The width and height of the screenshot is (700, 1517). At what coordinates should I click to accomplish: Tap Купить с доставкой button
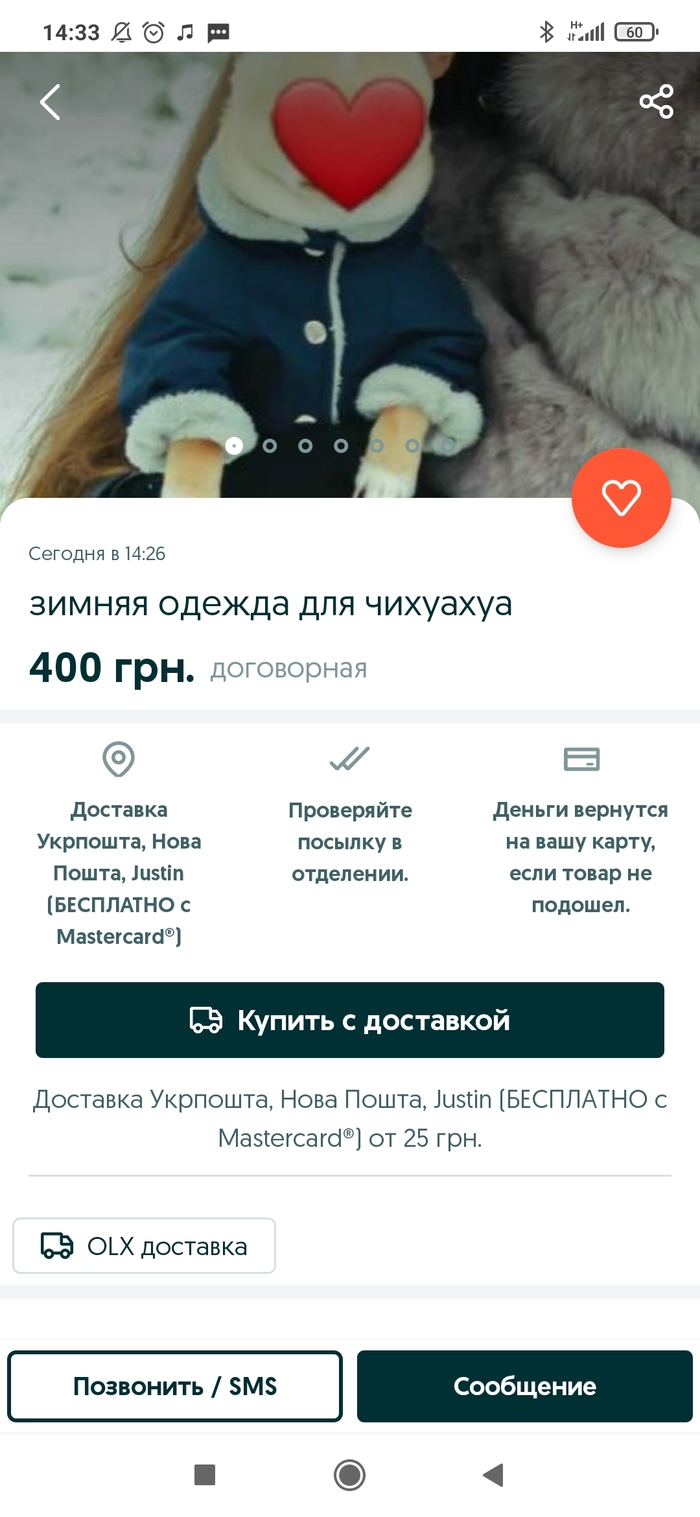pyautogui.click(x=350, y=1020)
